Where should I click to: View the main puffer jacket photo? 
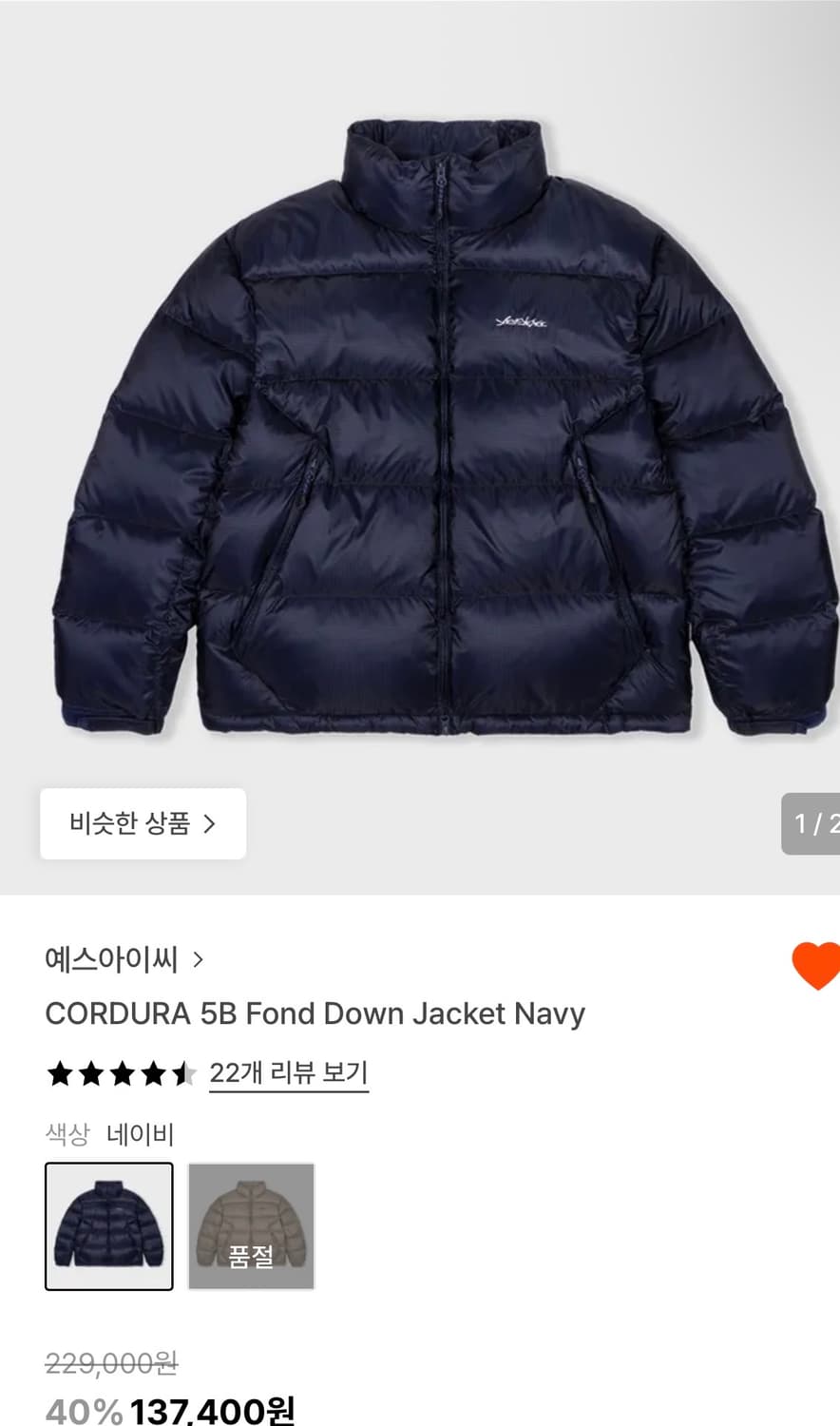pyautogui.click(x=420, y=428)
